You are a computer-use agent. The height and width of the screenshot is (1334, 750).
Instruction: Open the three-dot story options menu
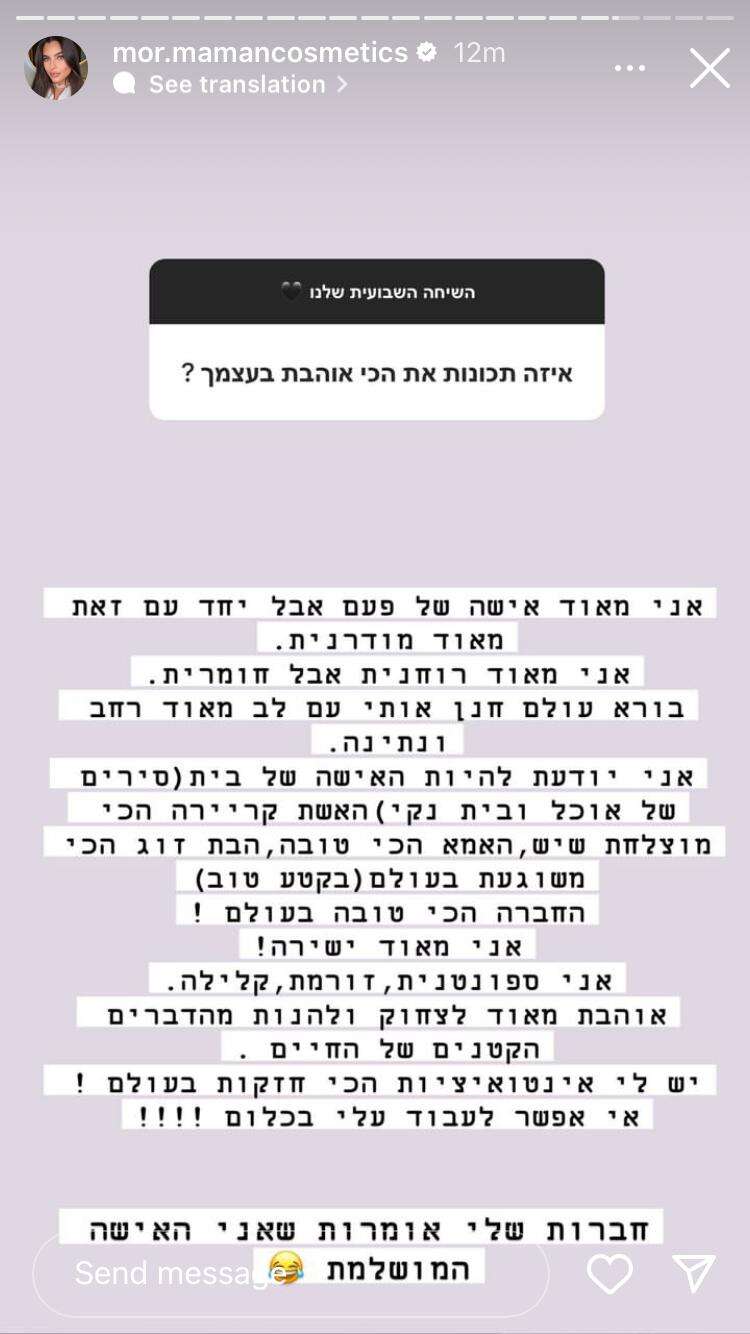(630, 68)
